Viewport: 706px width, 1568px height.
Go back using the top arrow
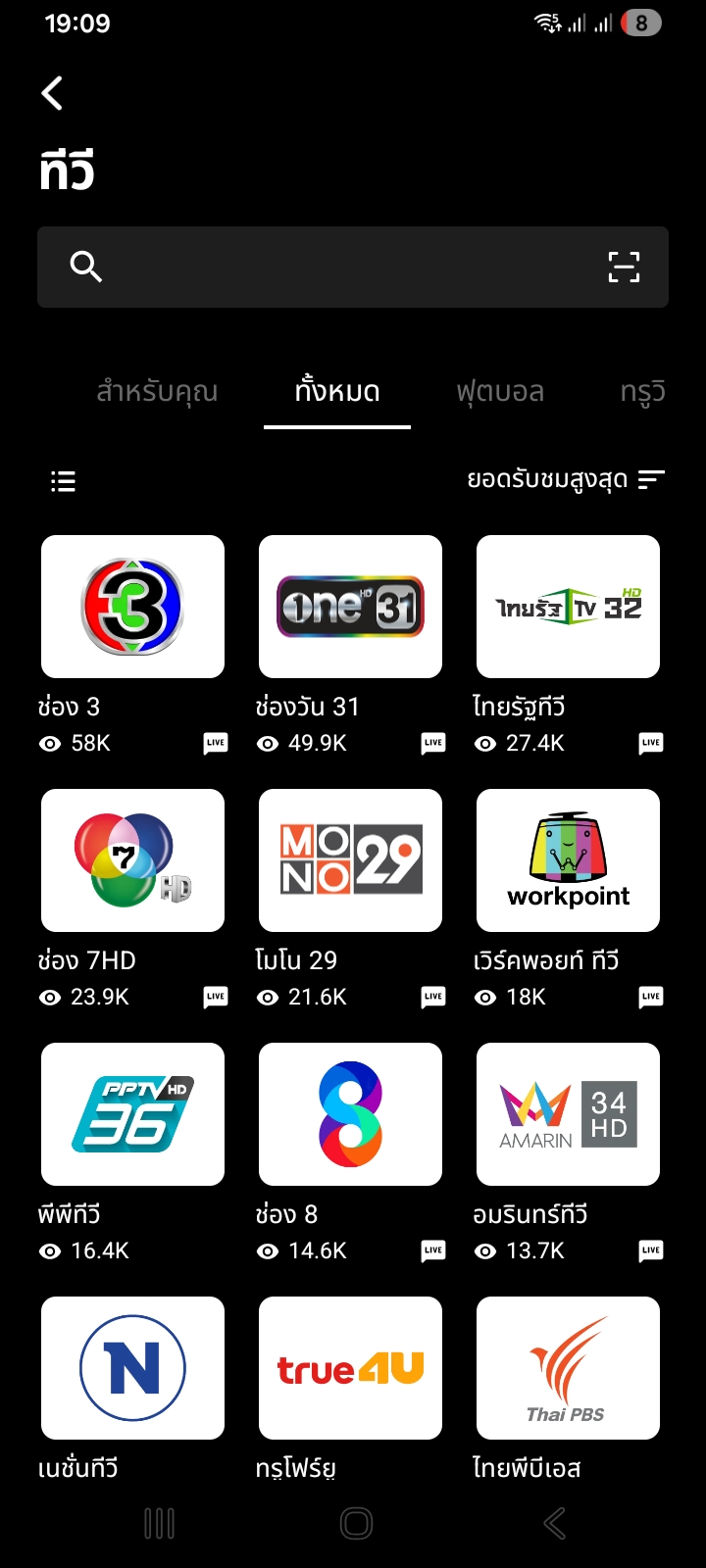[53, 94]
